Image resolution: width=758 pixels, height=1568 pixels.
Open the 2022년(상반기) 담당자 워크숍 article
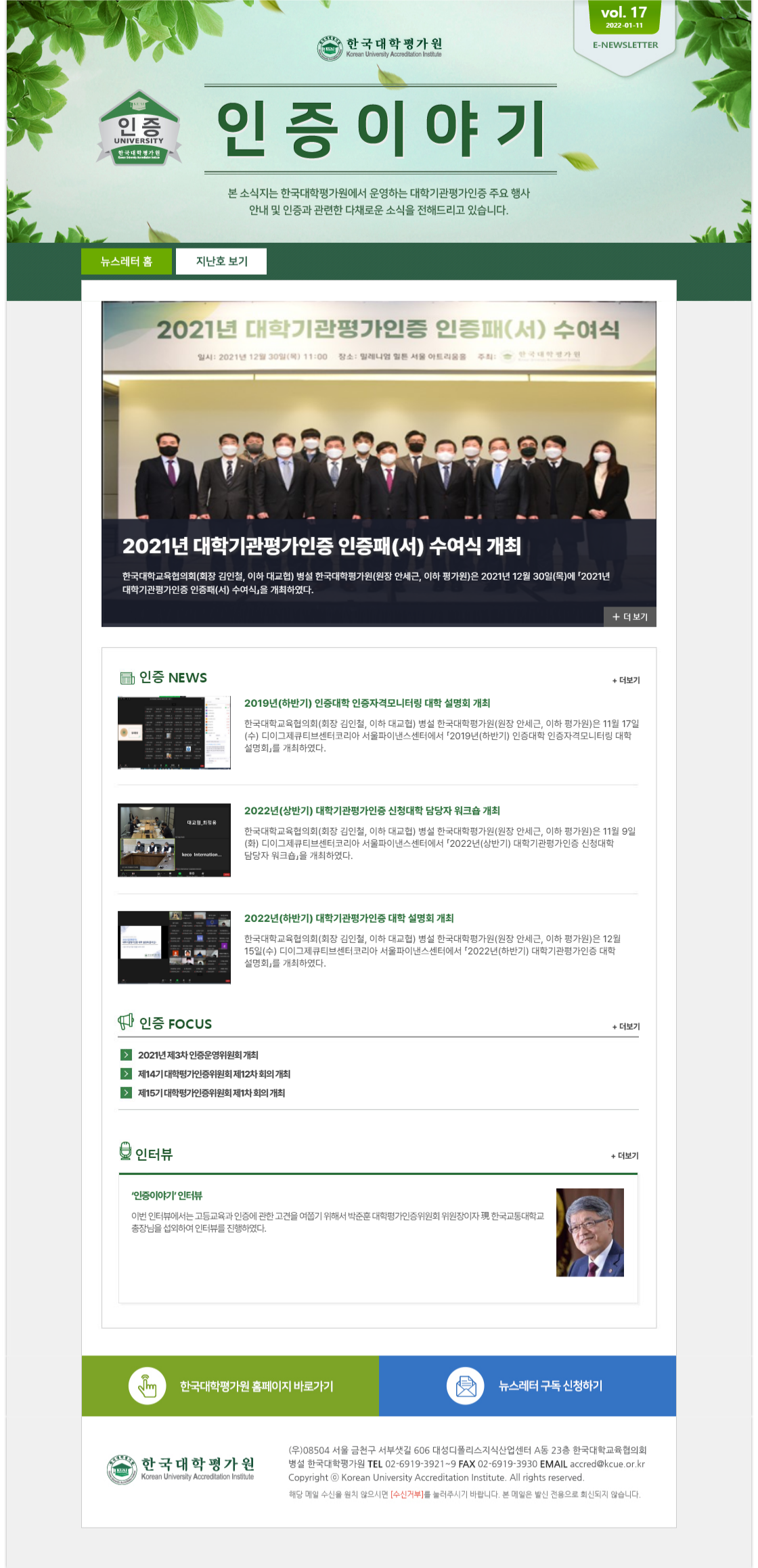click(372, 810)
